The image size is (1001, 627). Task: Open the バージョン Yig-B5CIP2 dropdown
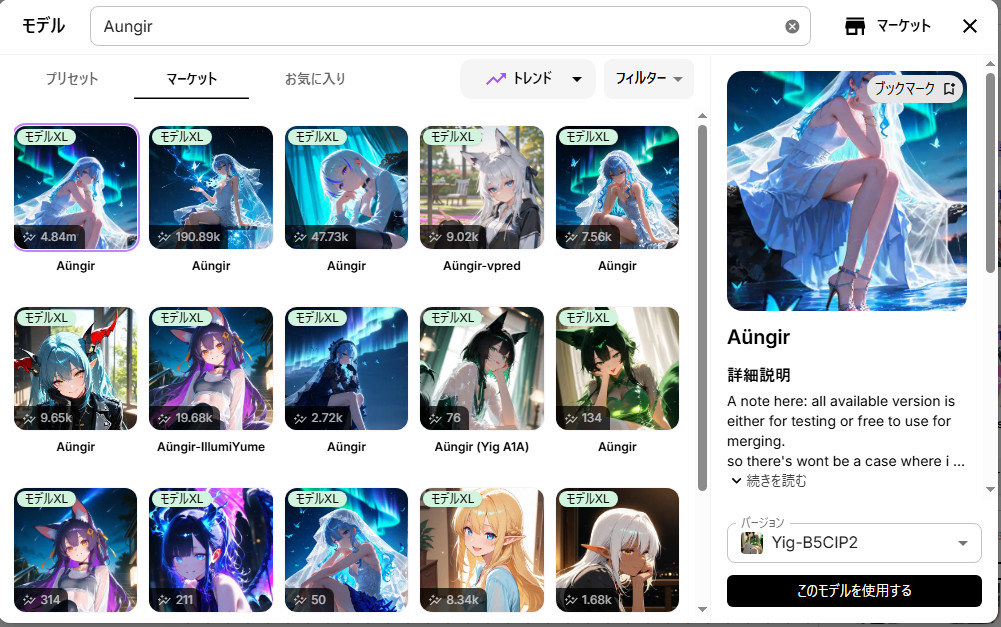[854, 543]
